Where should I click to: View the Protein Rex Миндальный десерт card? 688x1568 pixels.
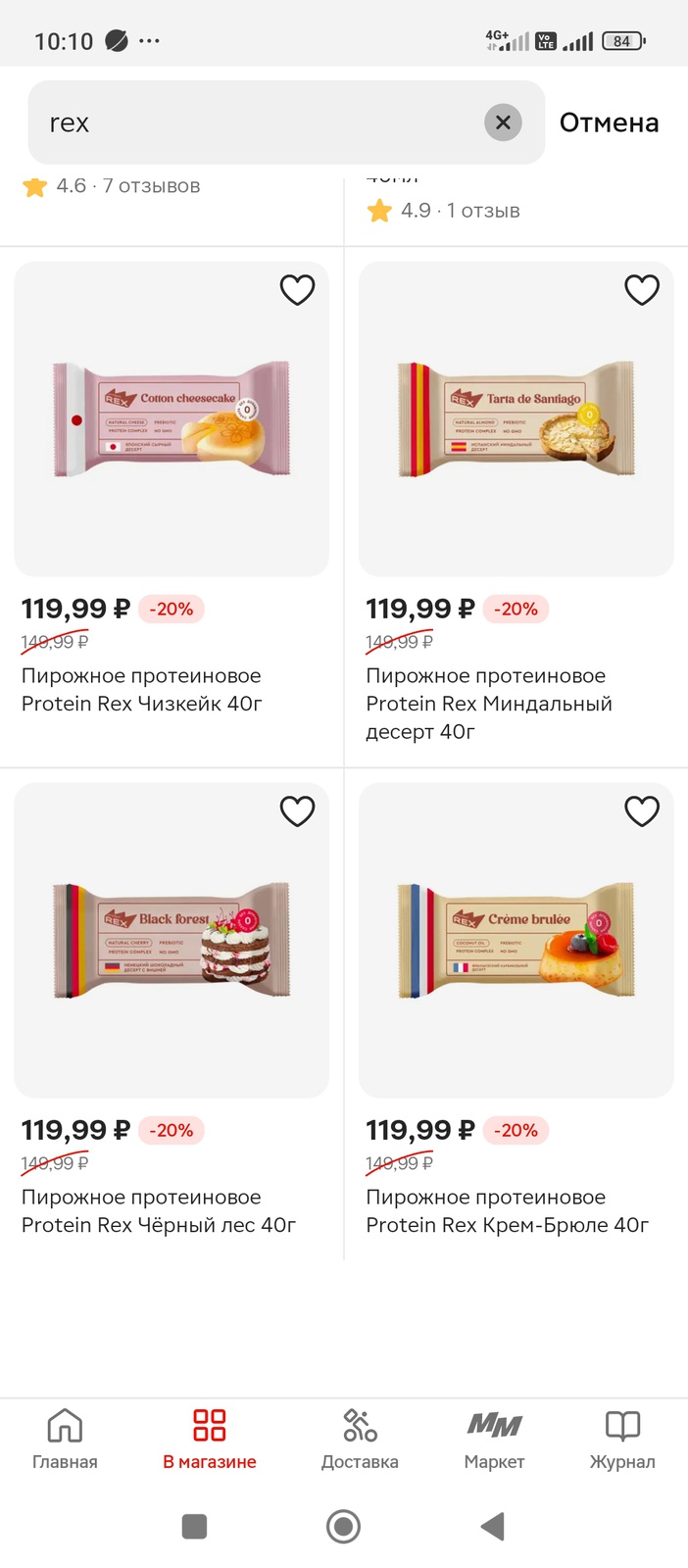click(516, 419)
